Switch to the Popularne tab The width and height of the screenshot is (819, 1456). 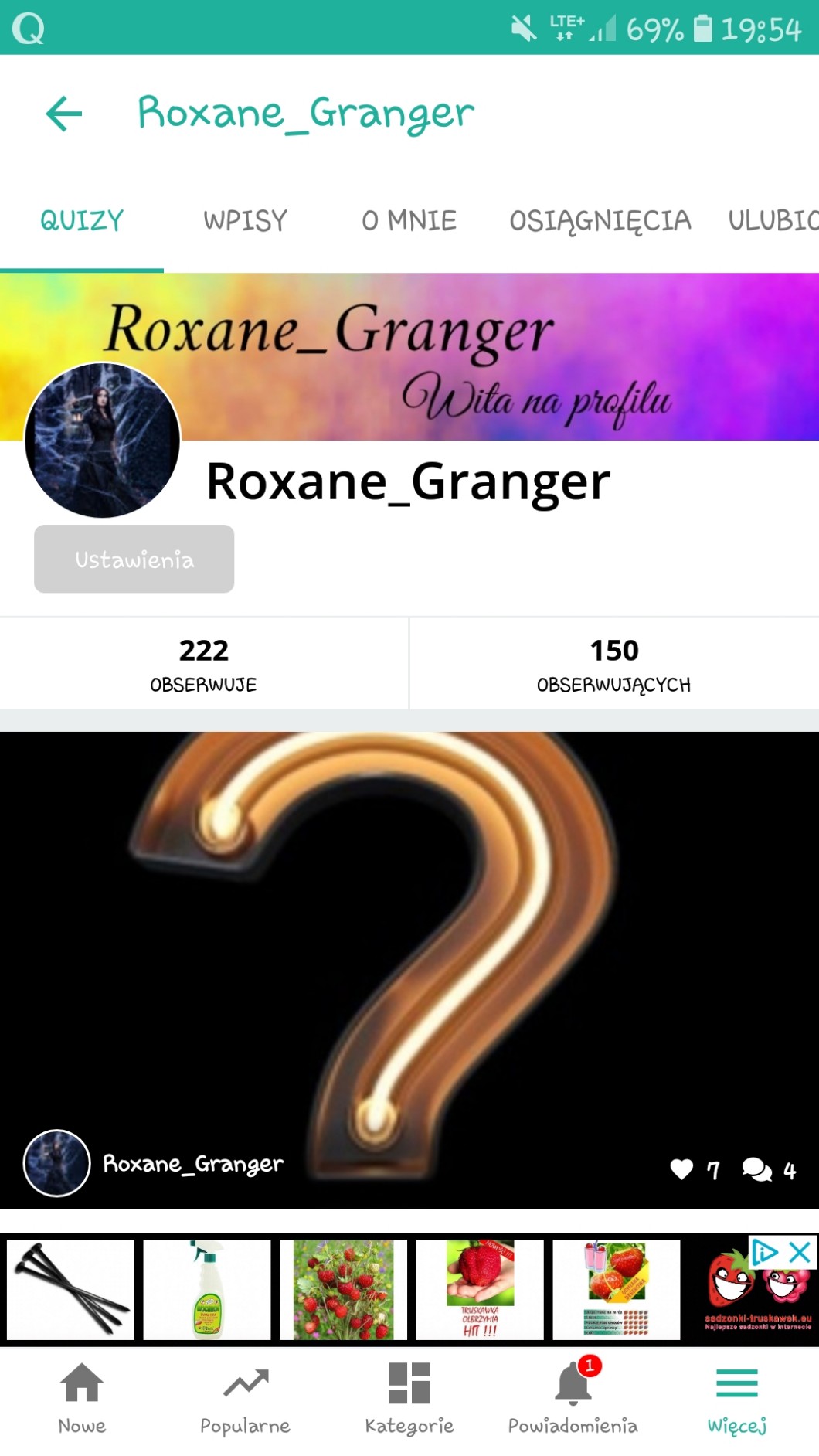245,1398
